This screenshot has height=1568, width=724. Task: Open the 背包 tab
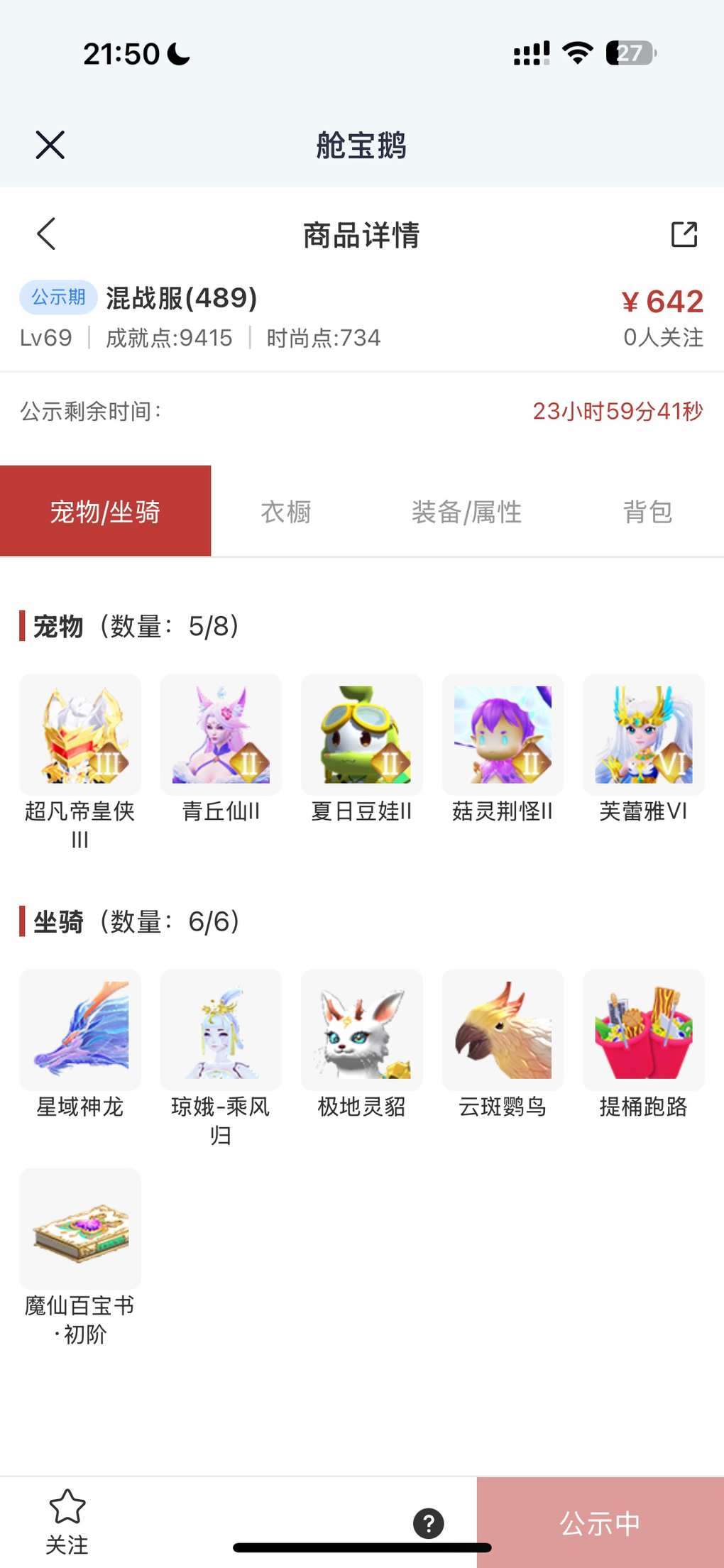pos(647,511)
